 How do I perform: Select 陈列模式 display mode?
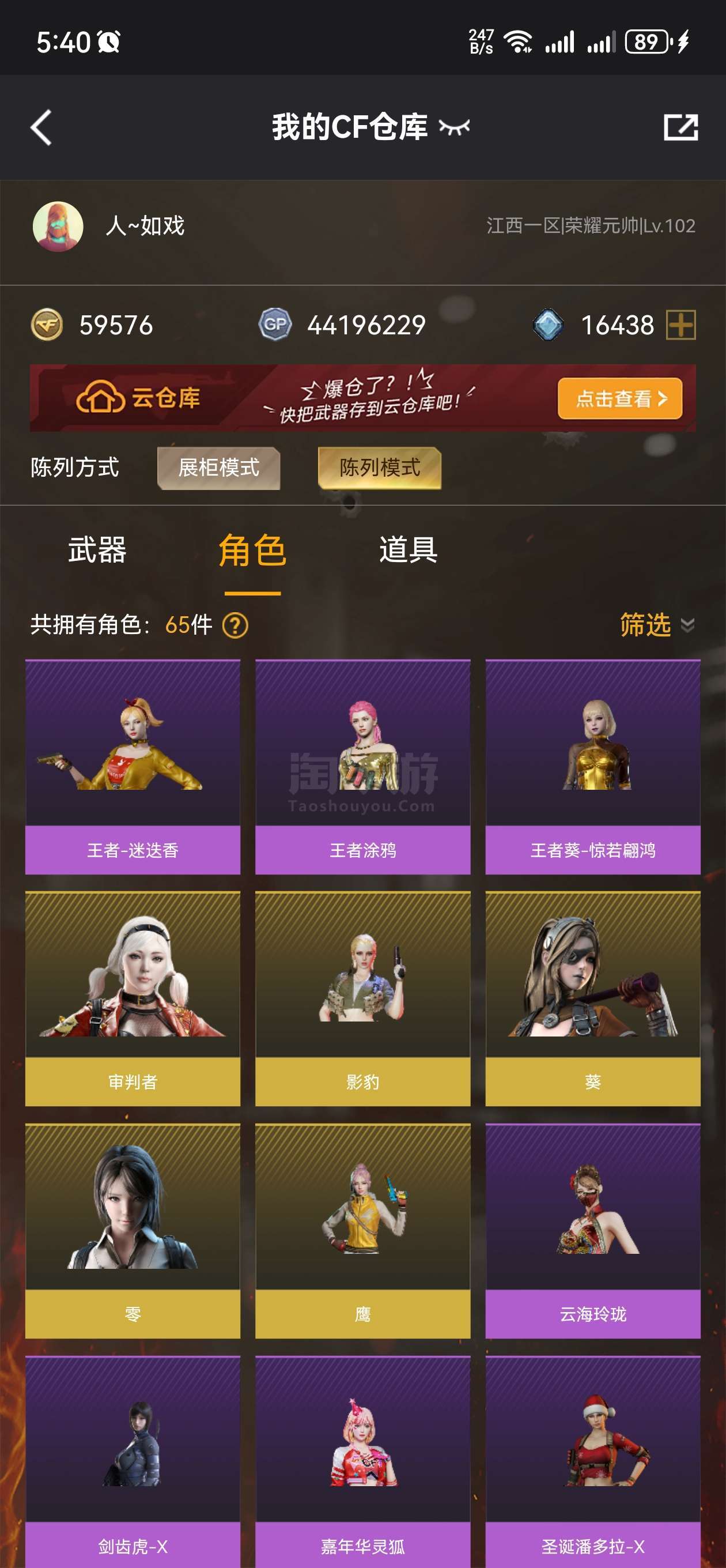(380, 468)
